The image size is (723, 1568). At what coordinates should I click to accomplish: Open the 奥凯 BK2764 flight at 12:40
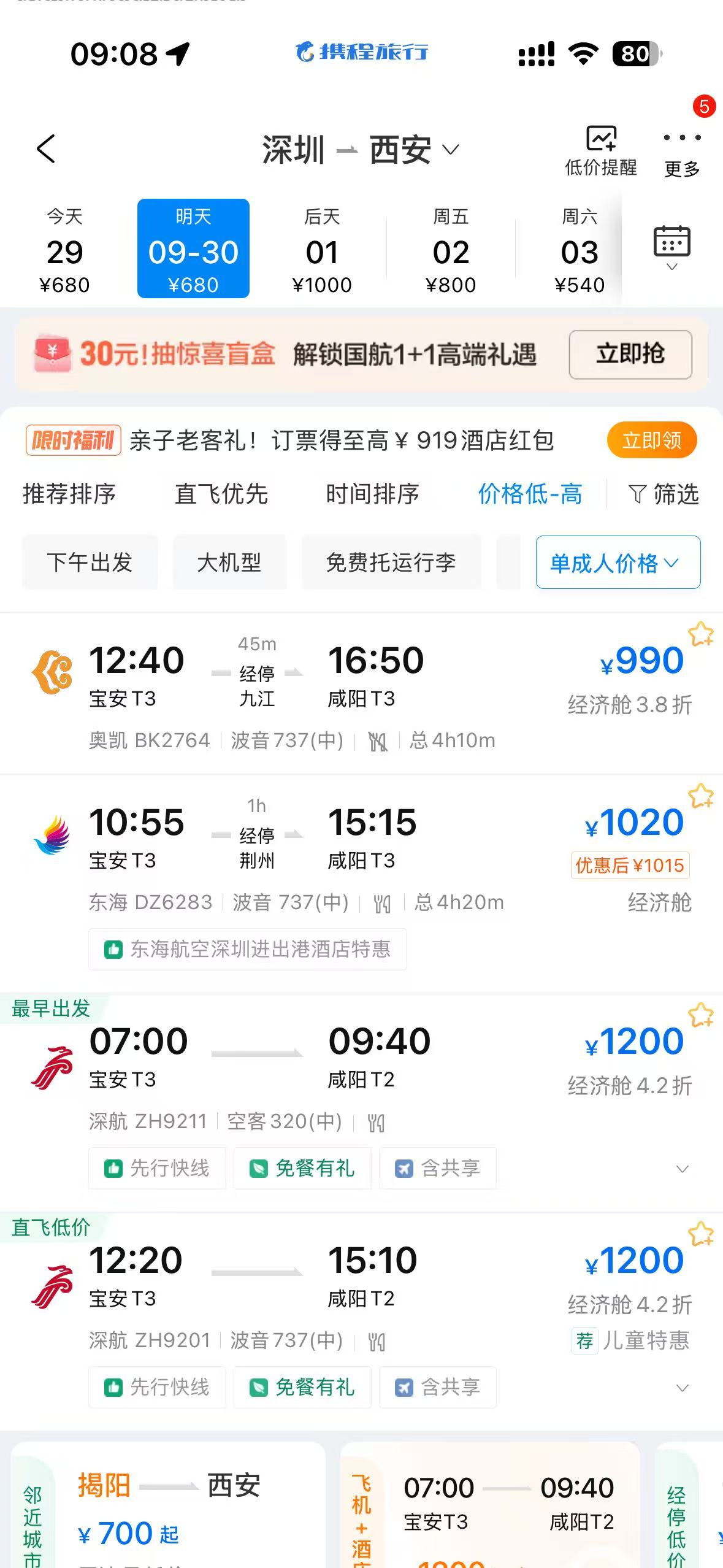(x=361, y=694)
